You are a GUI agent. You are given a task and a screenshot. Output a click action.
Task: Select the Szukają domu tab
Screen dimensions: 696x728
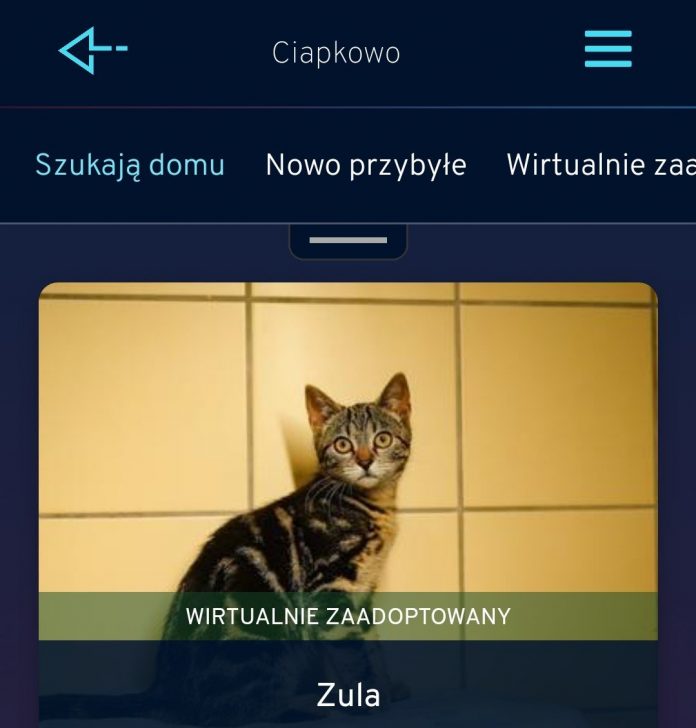tap(130, 165)
